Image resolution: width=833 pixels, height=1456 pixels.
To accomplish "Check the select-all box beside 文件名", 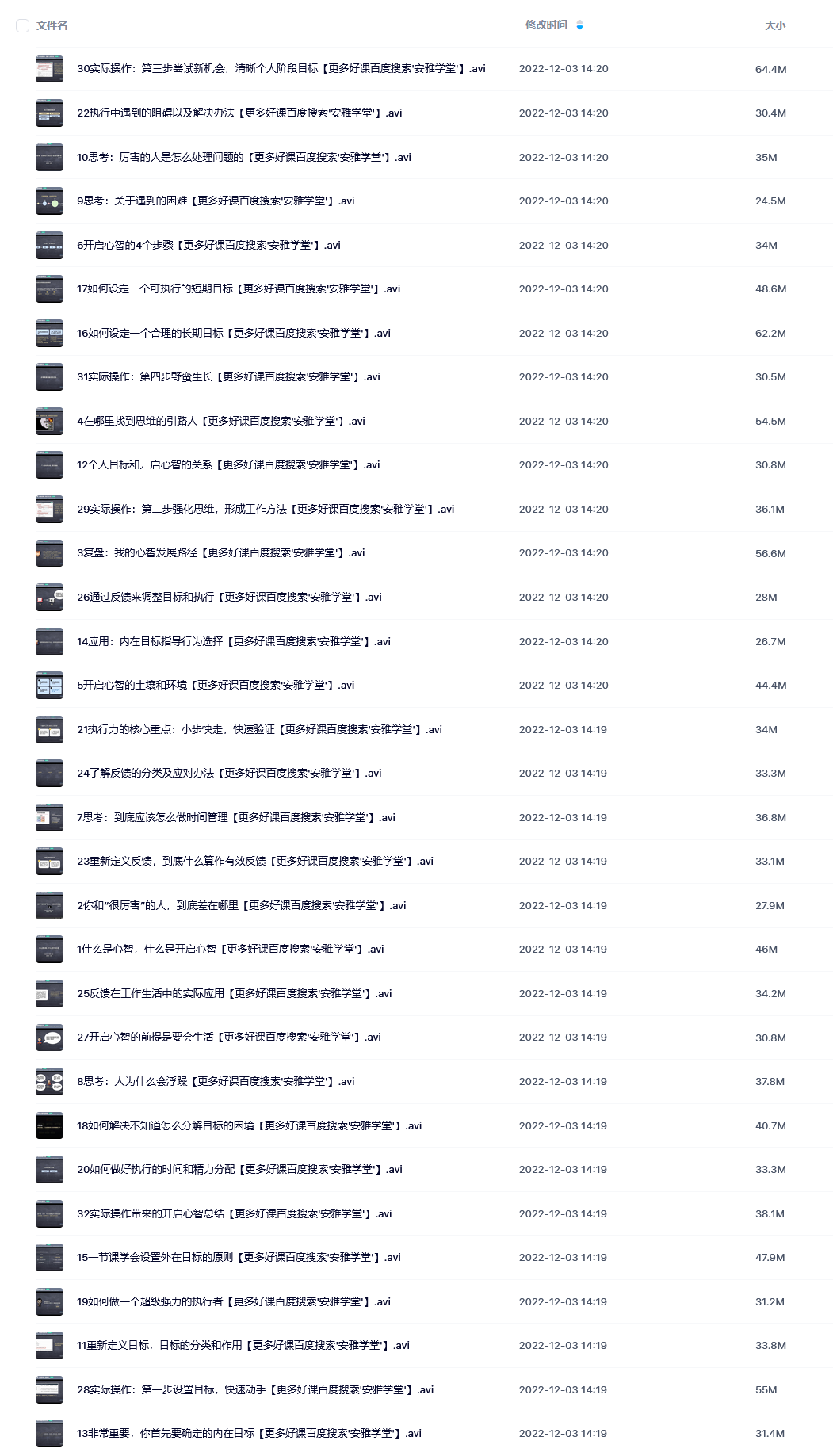I will pos(23,26).
